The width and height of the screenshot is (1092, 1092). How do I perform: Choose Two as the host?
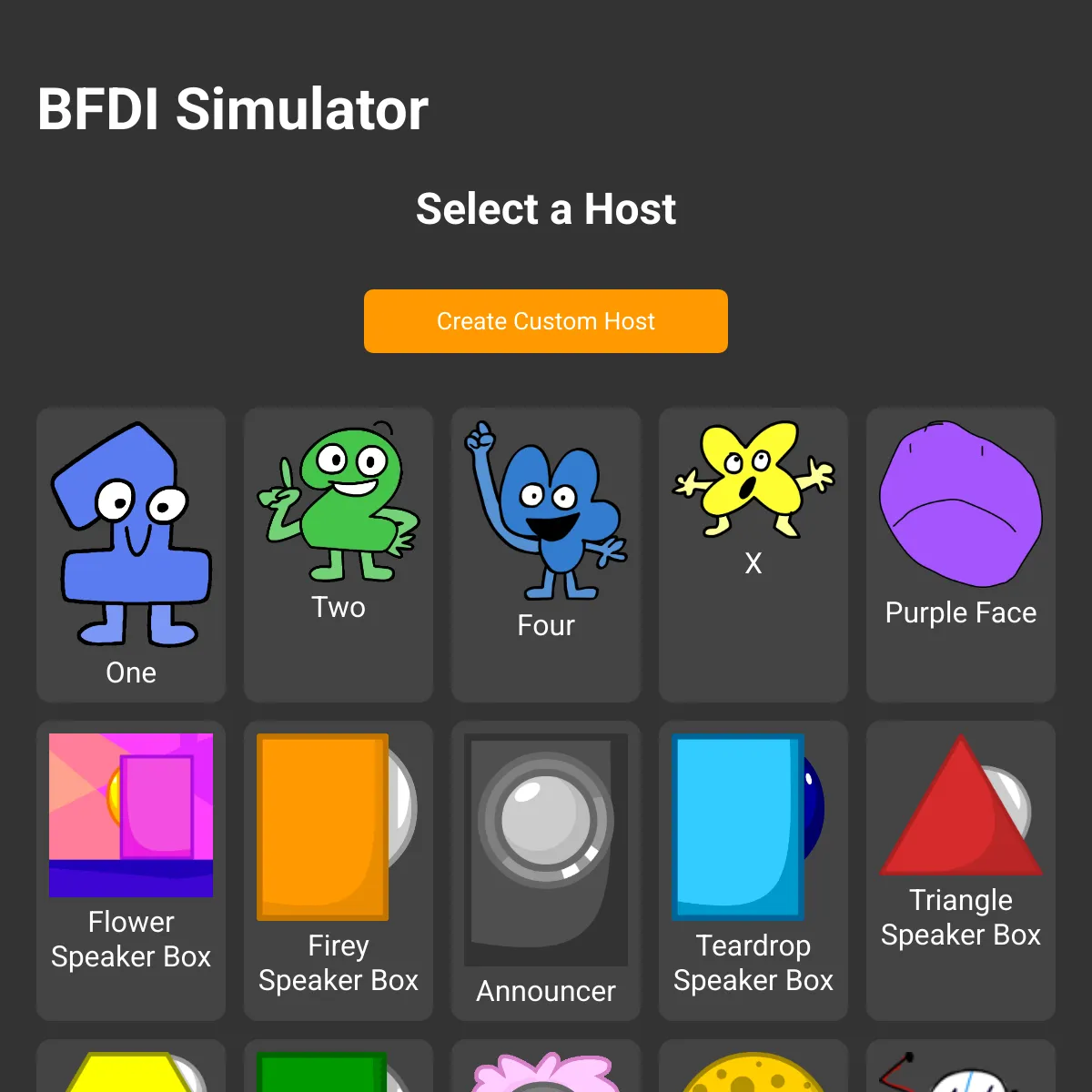click(339, 555)
